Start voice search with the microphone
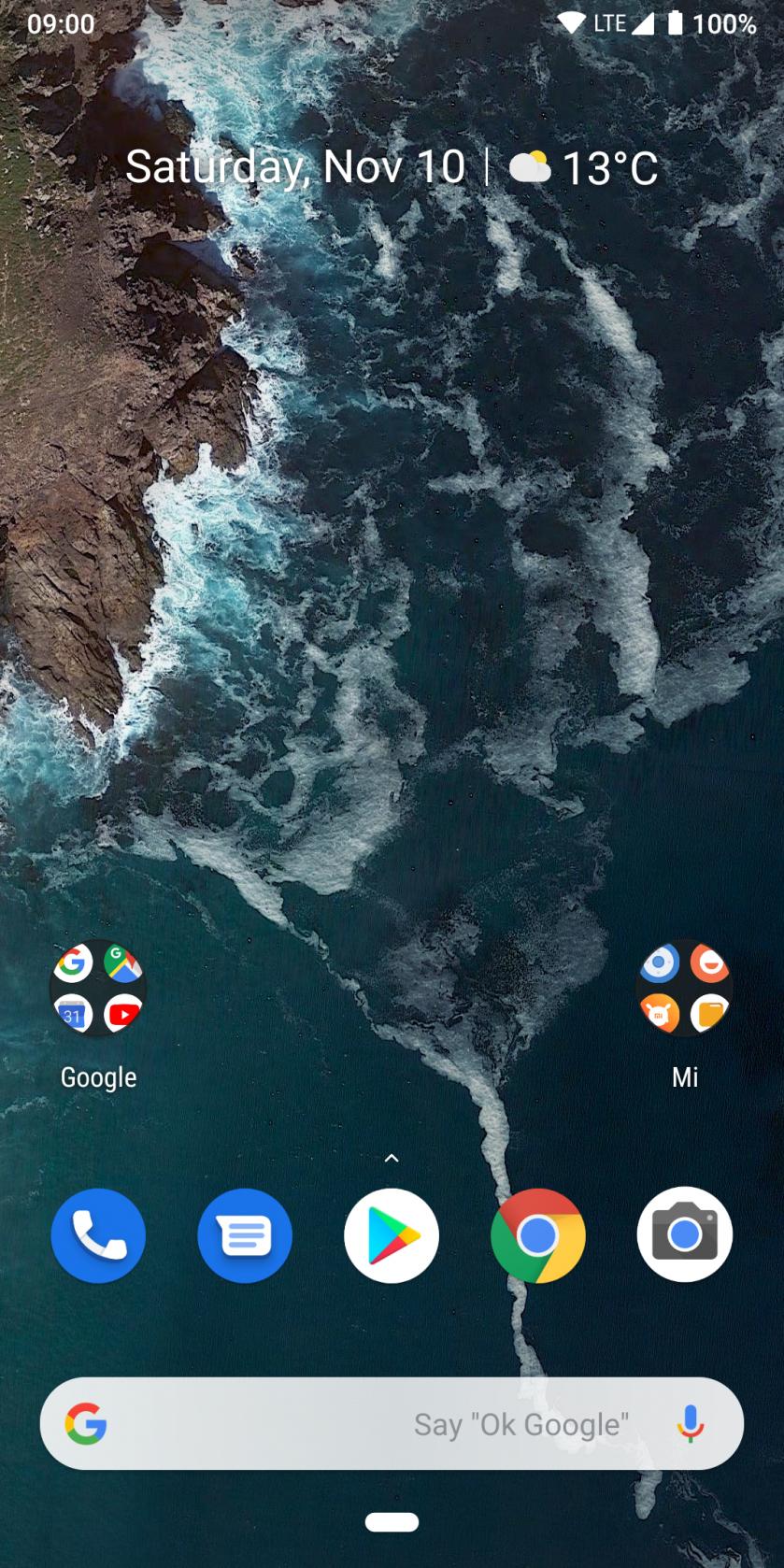Viewport: 784px width, 1568px height. point(691,1424)
